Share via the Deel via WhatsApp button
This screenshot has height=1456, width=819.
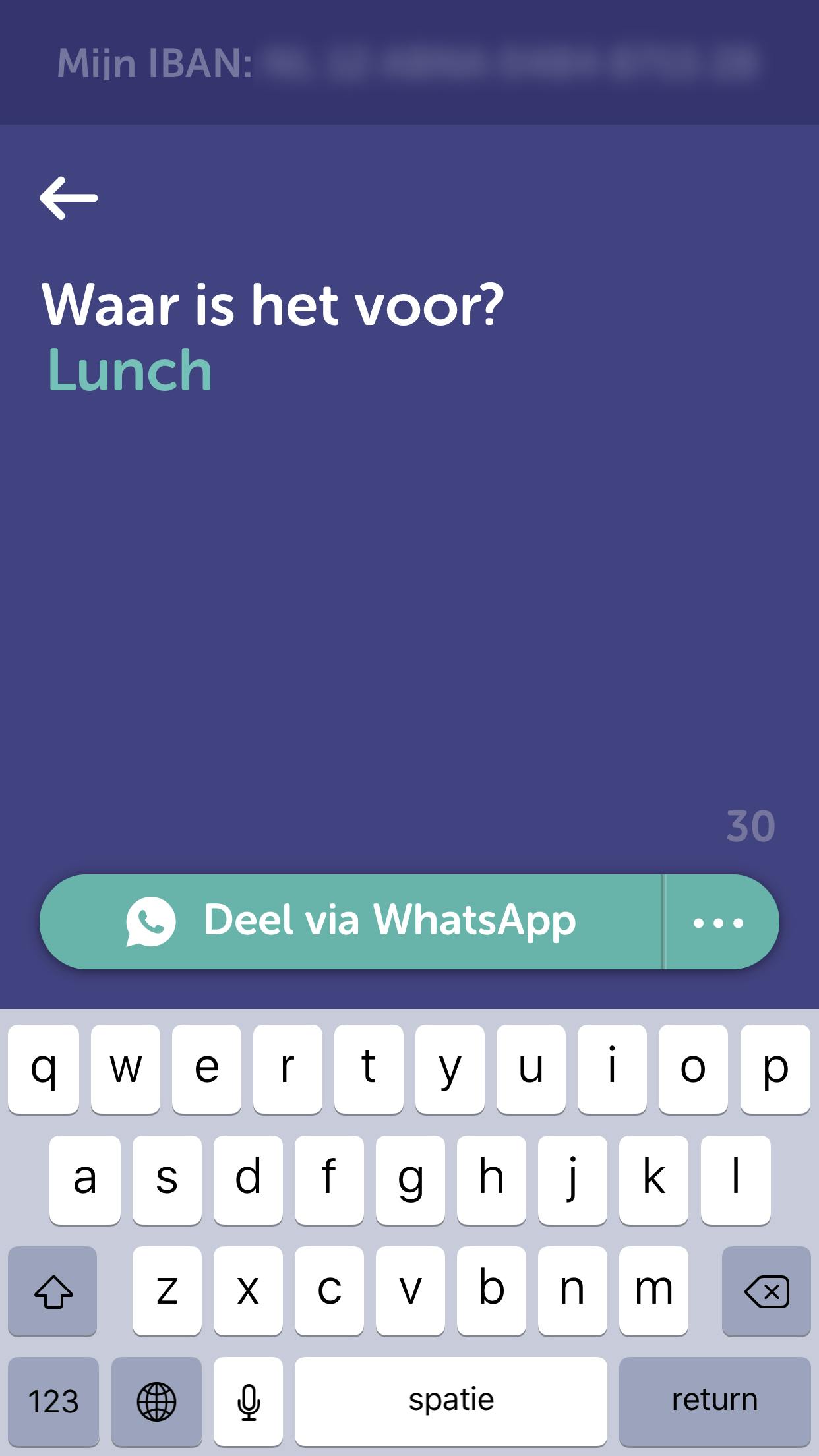pyautogui.click(x=351, y=921)
